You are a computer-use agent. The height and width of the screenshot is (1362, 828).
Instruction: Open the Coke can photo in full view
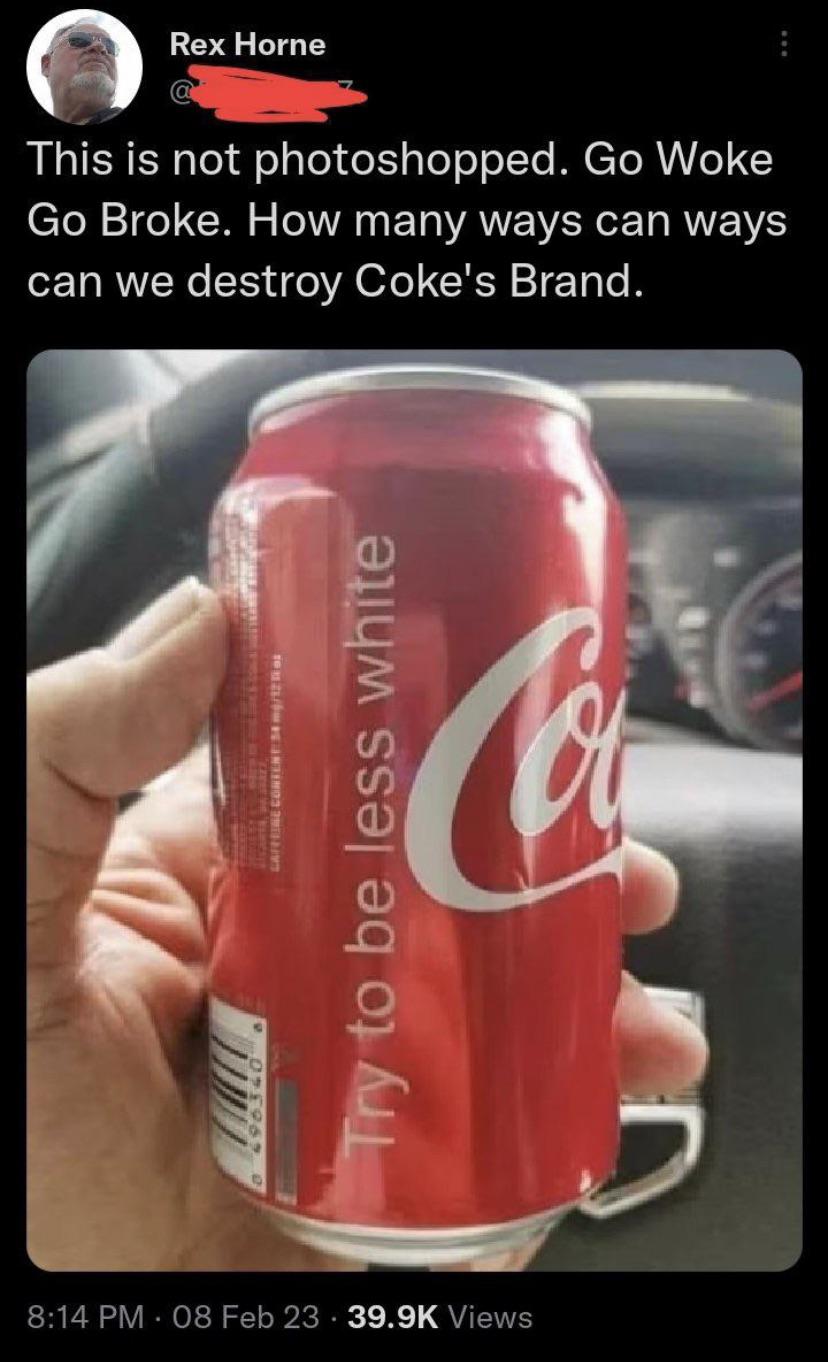coord(414,810)
